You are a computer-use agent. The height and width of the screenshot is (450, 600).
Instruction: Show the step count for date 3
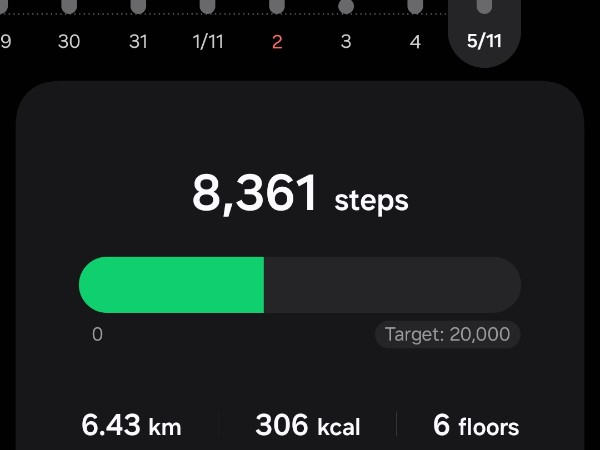click(346, 42)
